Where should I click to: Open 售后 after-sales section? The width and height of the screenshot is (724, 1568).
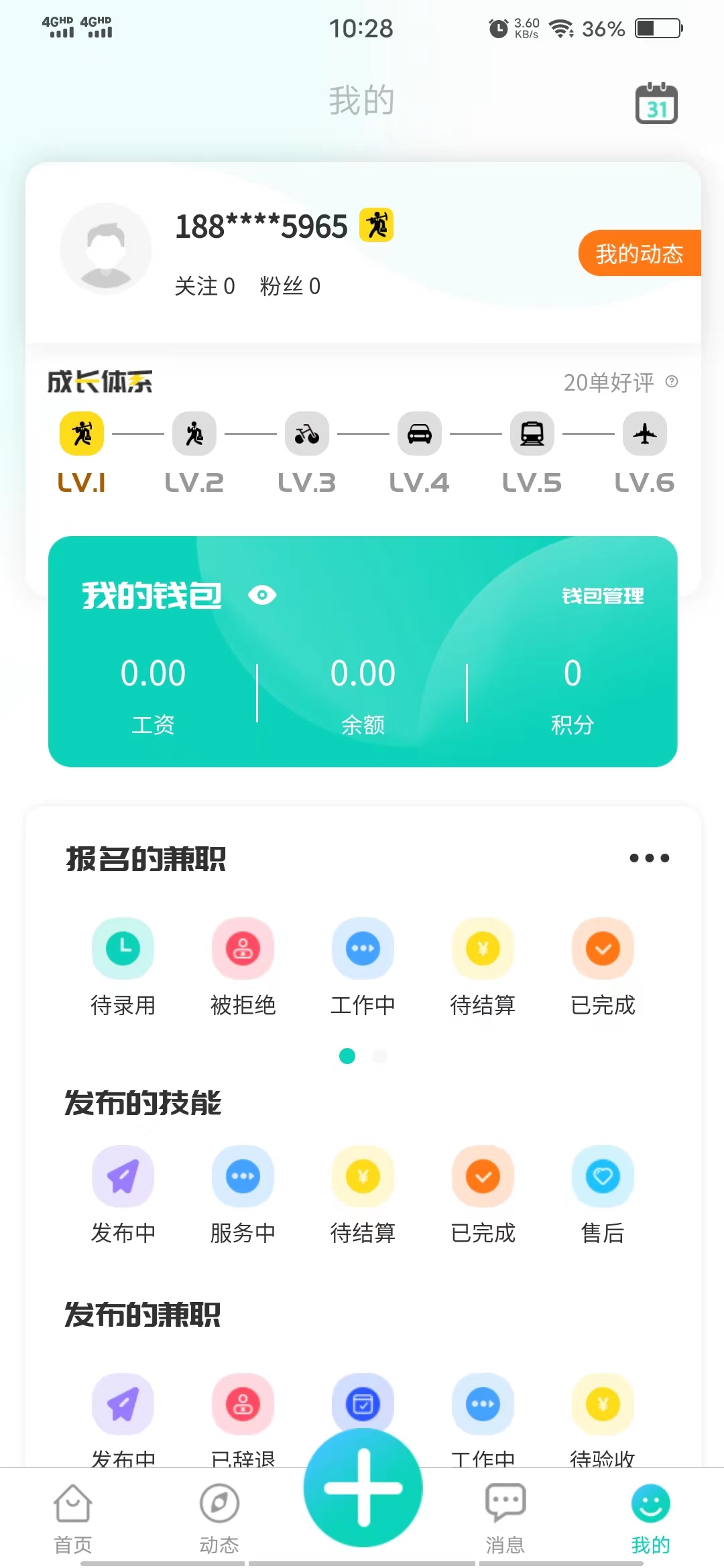tap(603, 1193)
